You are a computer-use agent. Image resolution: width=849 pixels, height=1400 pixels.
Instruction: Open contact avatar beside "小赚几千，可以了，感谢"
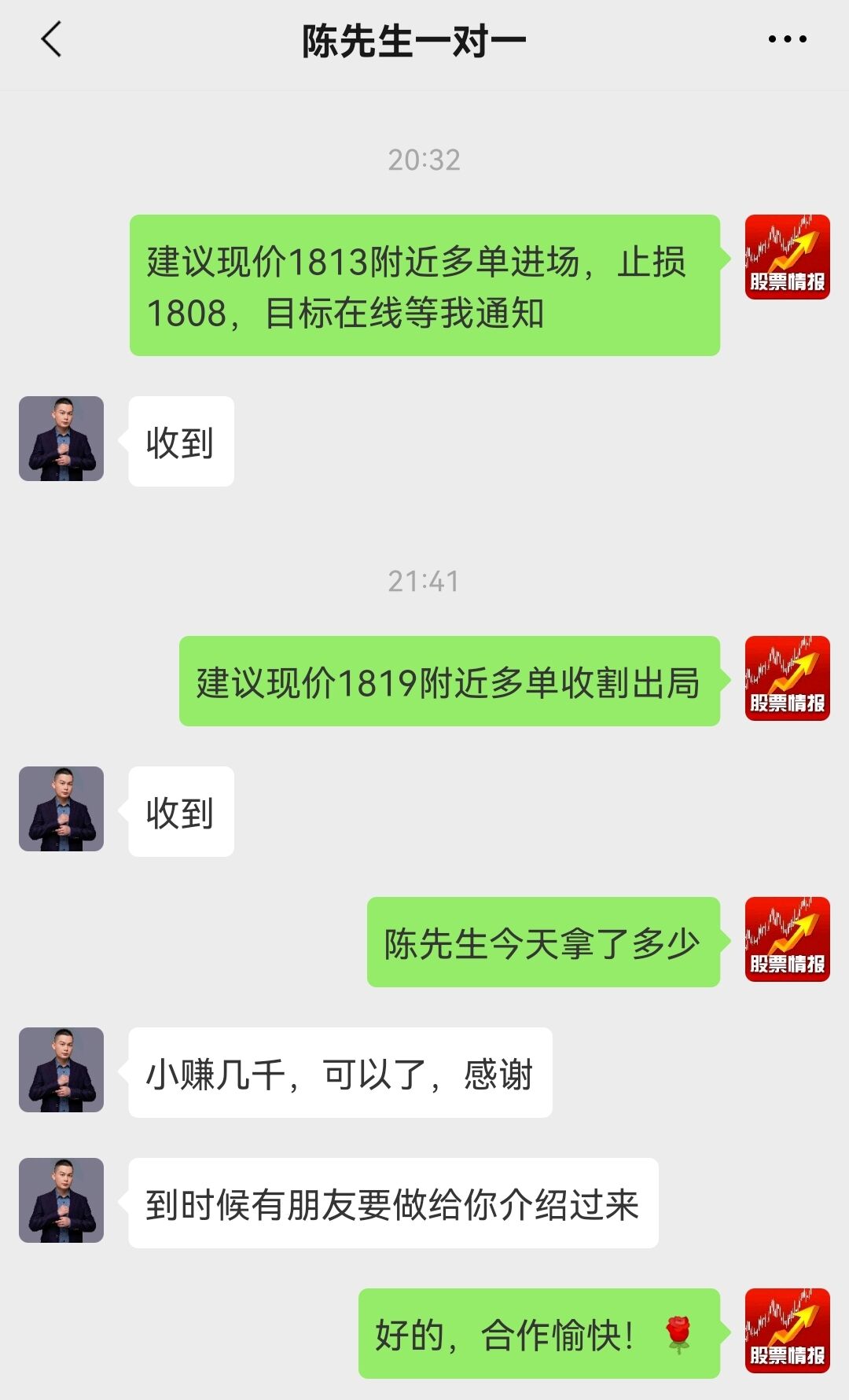pyautogui.click(x=61, y=1070)
